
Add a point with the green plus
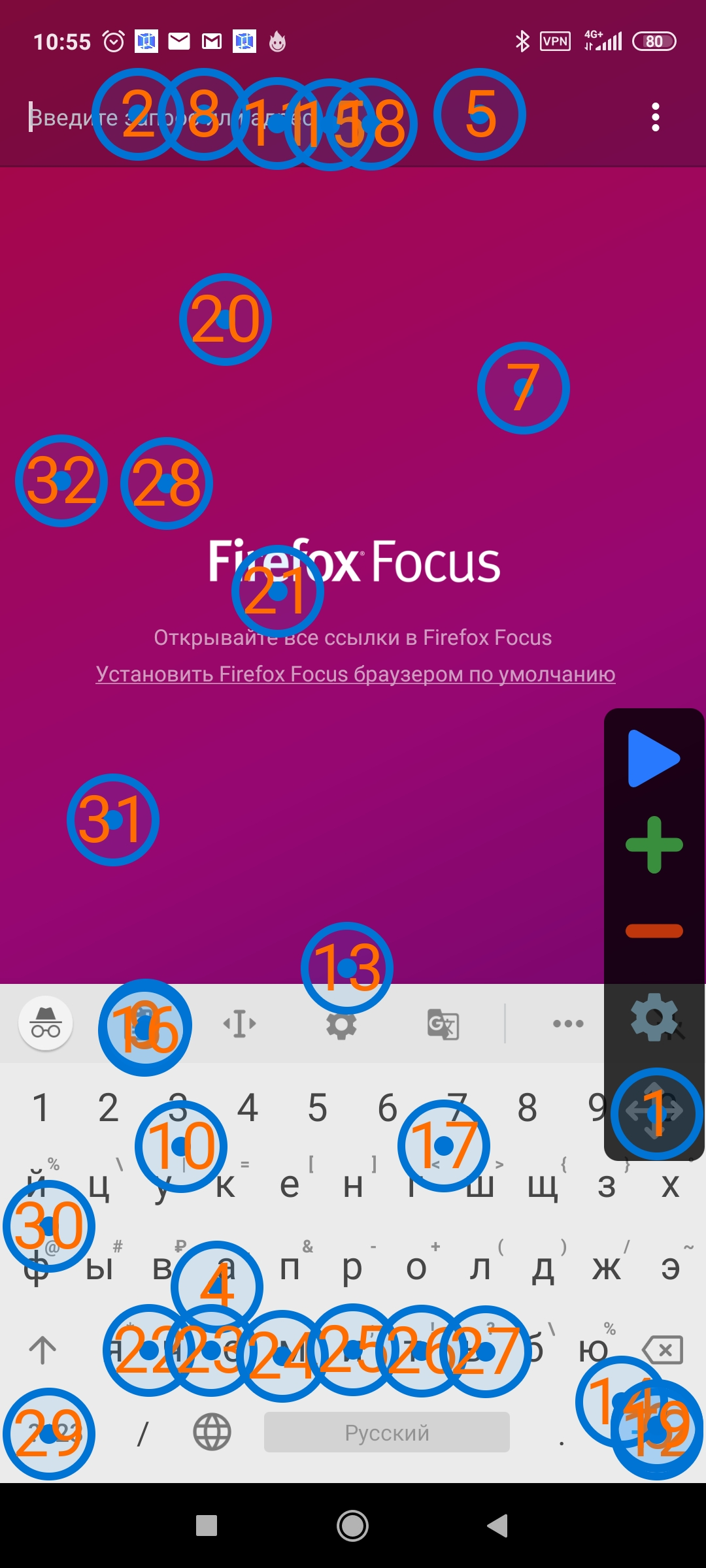[x=654, y=845]
